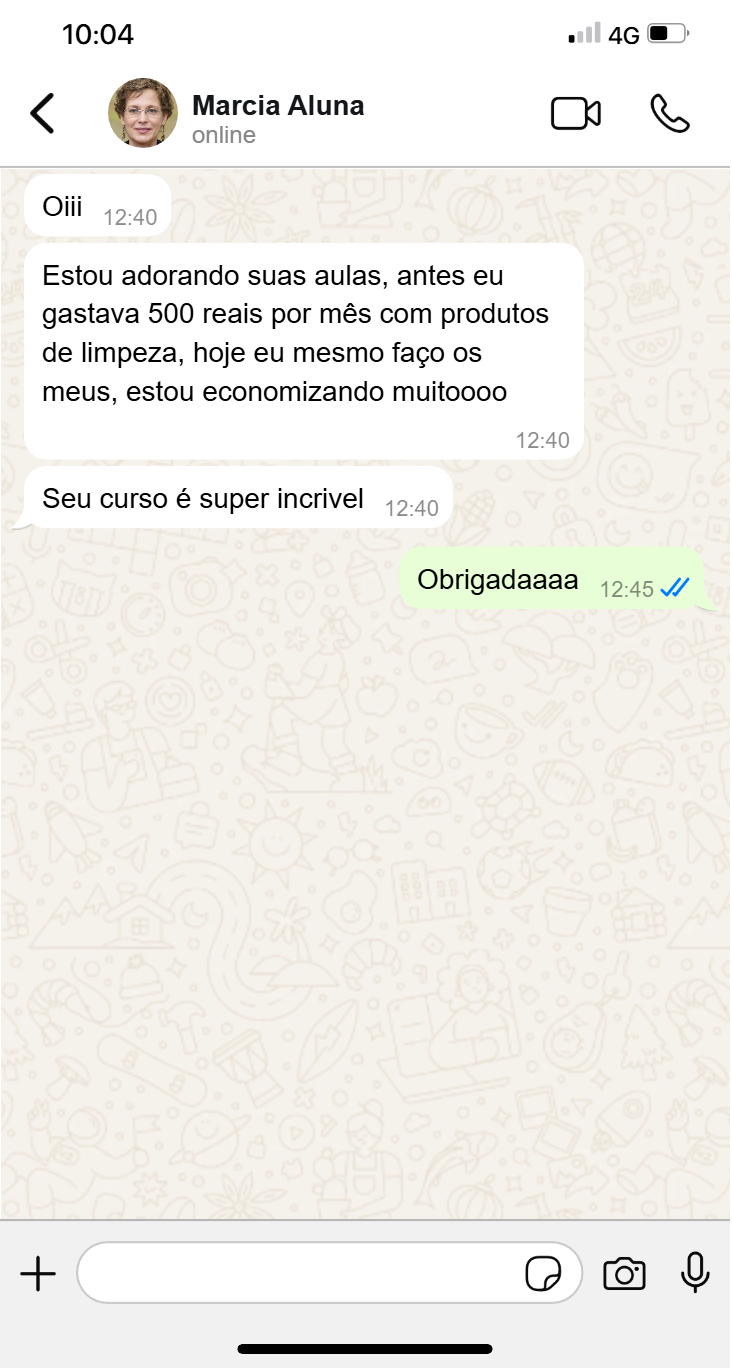Viewport: 732px width, 1370px height.
Task: Open the camera
Action: point(624,1274)
